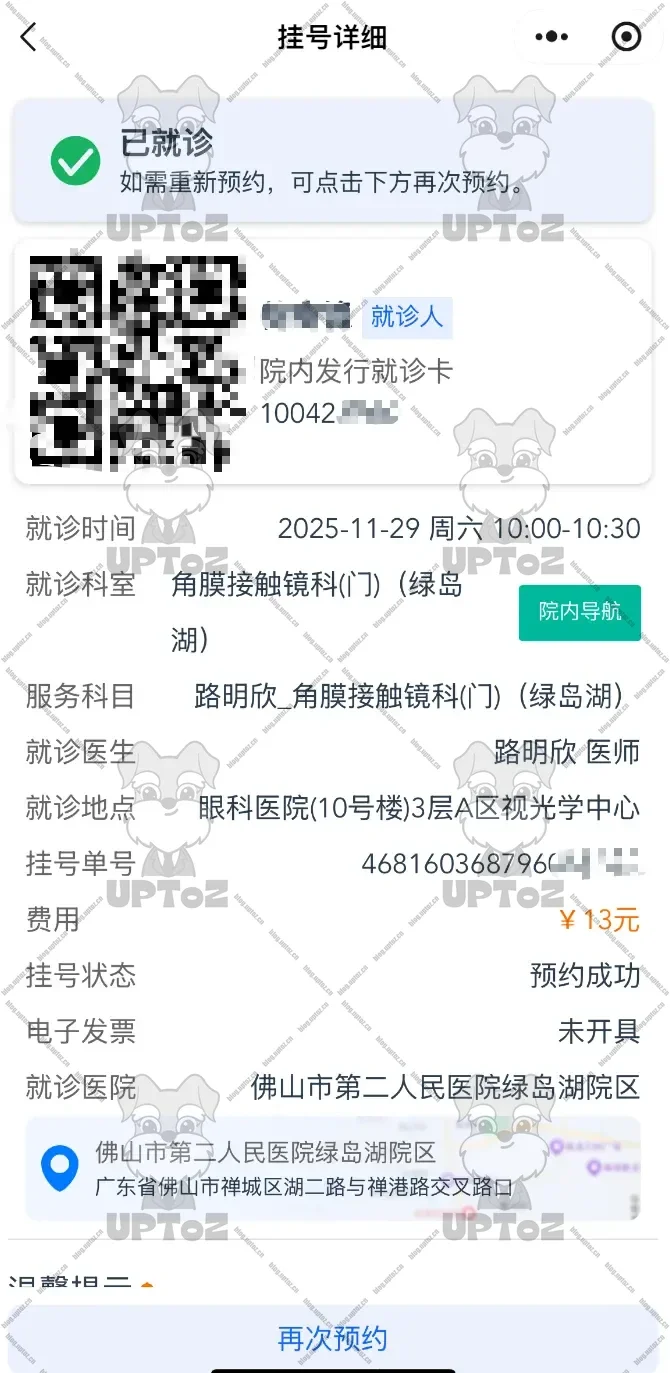Start 院内导航 indoor navigation
The image size is (670, 1373).
[579, 612]
